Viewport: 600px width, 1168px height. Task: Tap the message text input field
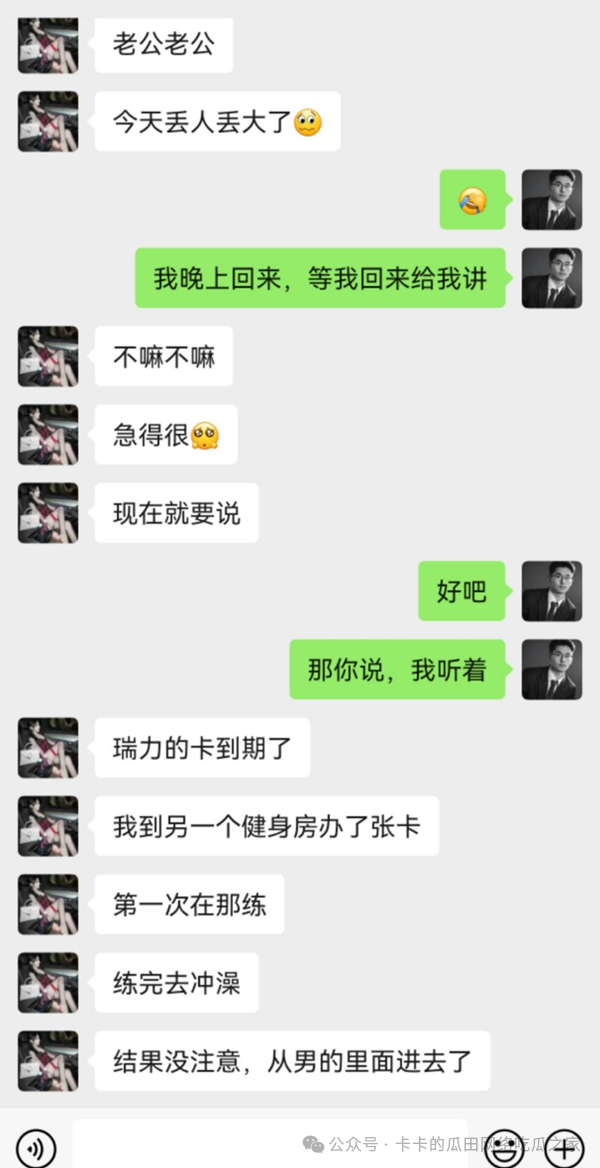(x=270, y=1145)
